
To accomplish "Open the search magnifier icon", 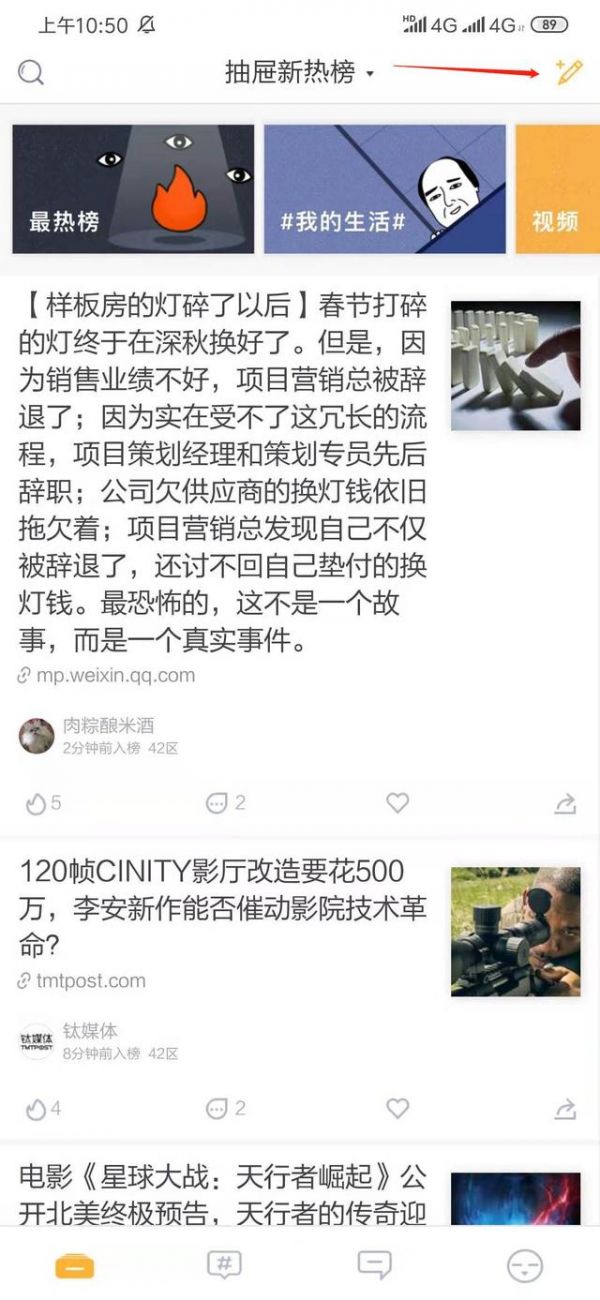I will pyautogui.click(x=31, y=73).
